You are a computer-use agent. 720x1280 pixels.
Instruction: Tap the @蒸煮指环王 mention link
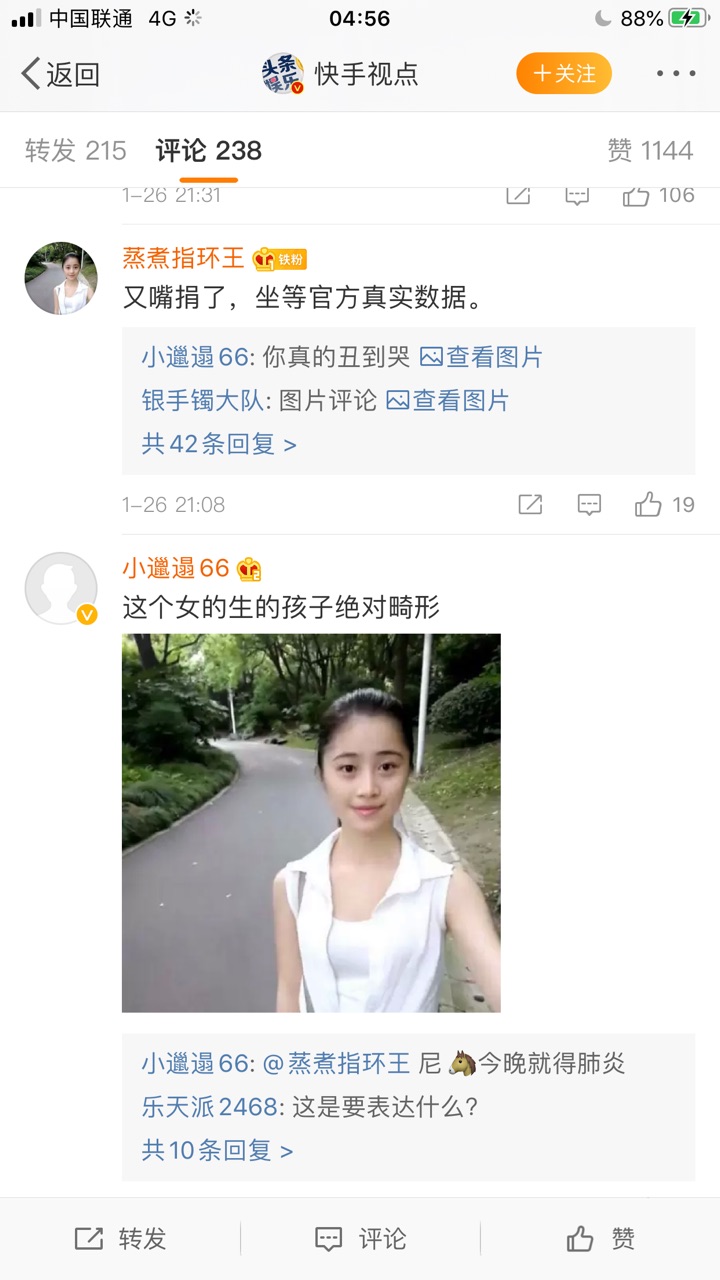click(336, 1063)
